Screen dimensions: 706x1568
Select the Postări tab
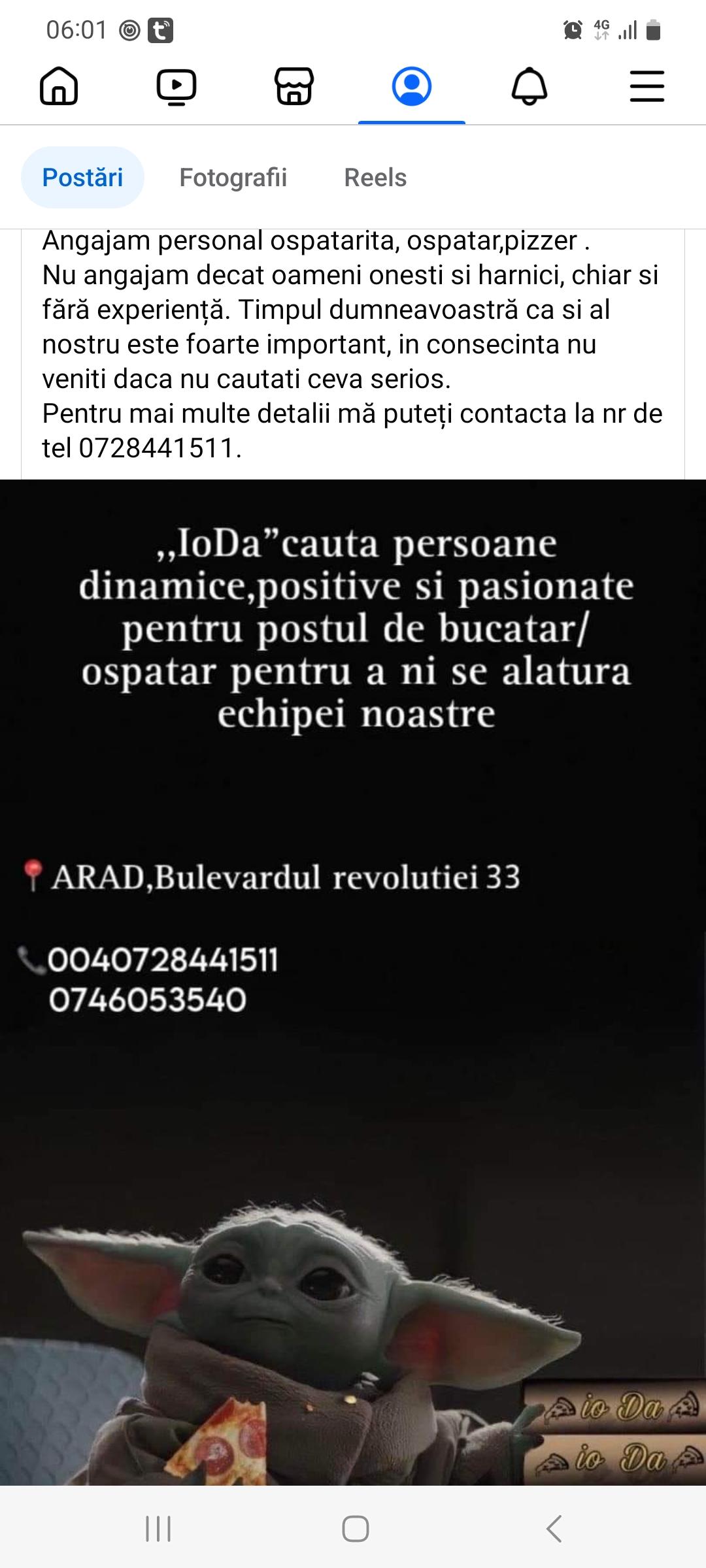pos(82,178)
